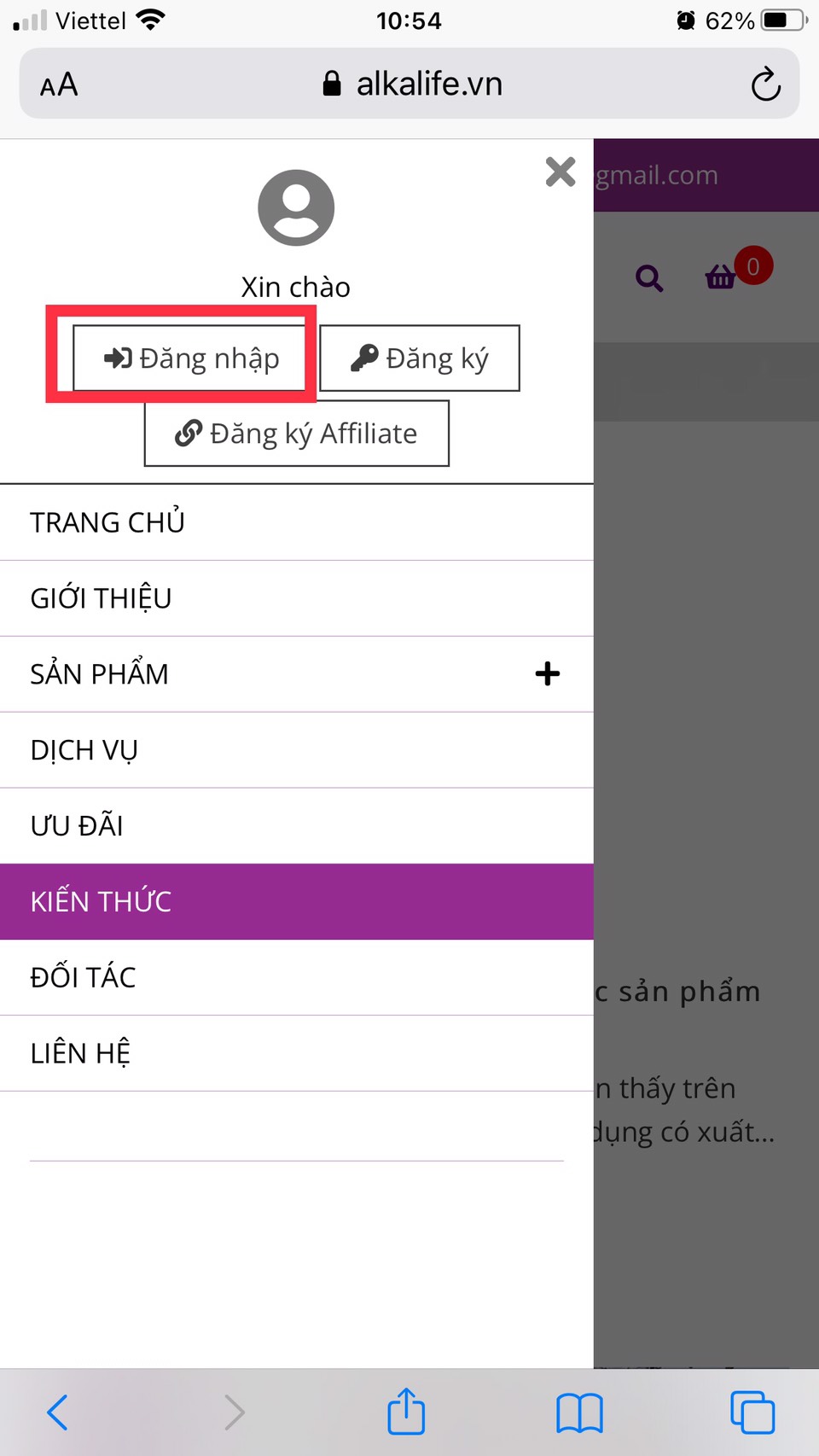Reload the alkalife.vn page
The image size is (819, 1456).
coord(765,84)
